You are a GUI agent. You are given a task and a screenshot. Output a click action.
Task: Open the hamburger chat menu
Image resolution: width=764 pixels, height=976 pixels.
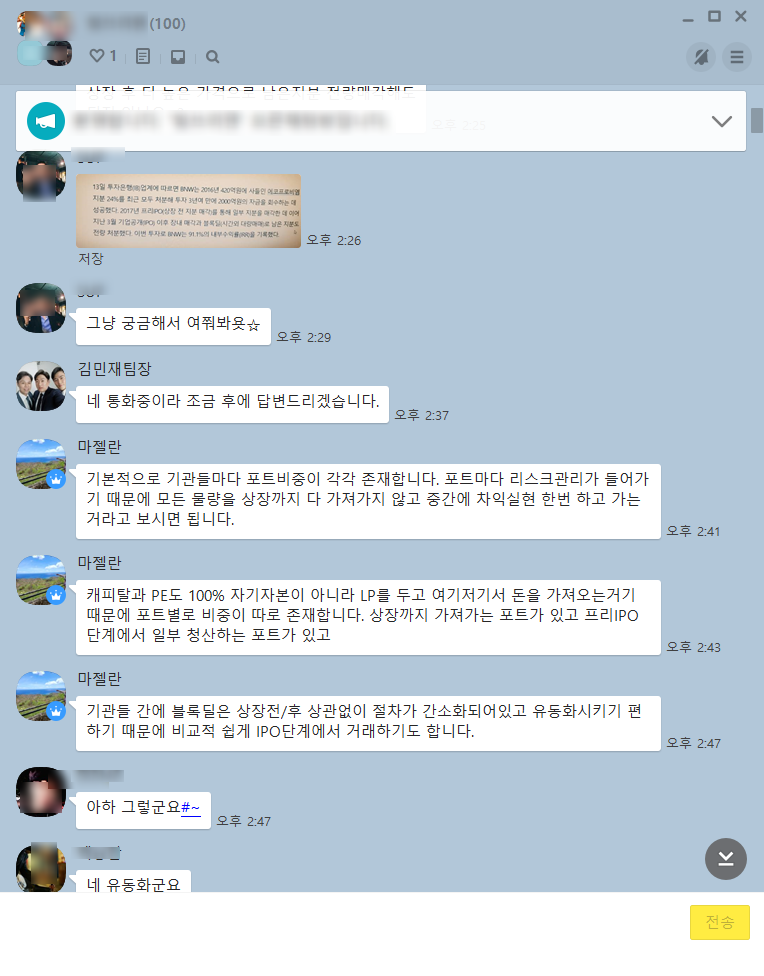[x=737, y=57]
